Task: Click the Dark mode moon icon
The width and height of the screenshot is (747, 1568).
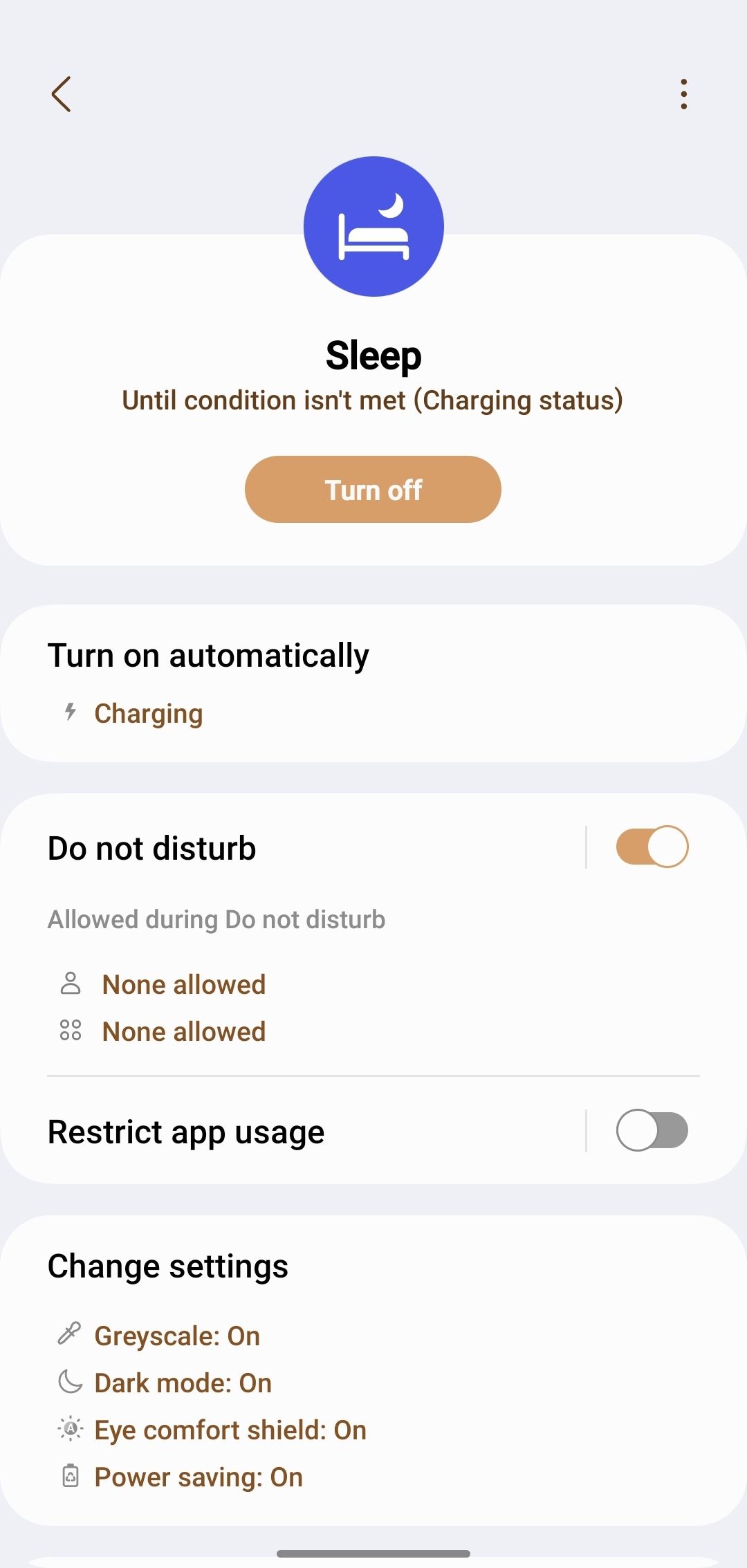Action: [70, 1383]
